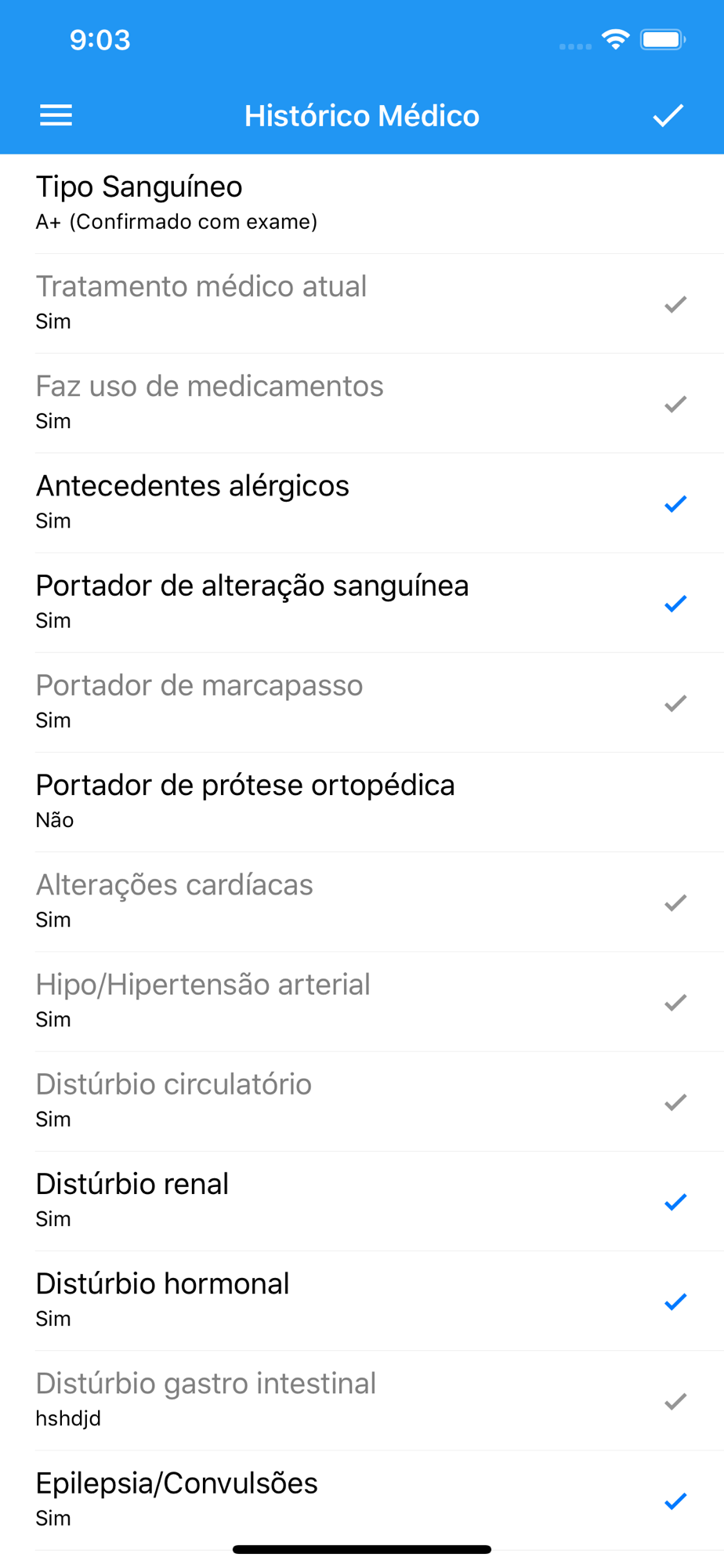Open Faz uso de medicamentos
724x1568 pixels.
362,403
